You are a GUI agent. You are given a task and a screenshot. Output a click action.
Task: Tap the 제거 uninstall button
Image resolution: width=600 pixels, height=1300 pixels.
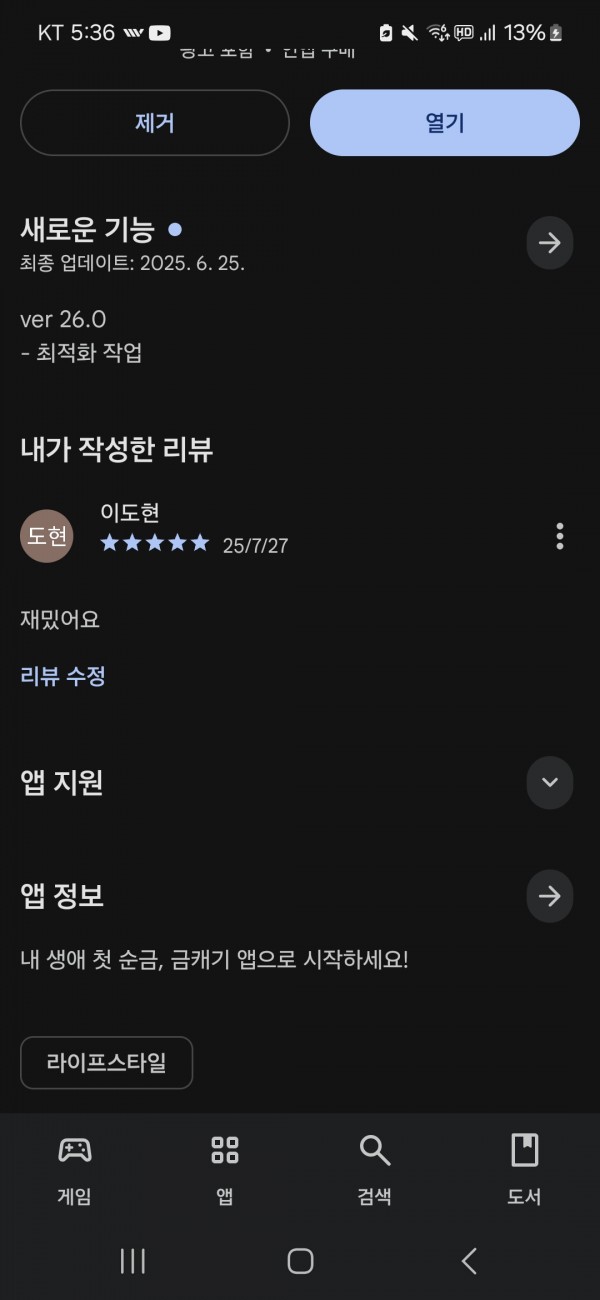[155, 123]
